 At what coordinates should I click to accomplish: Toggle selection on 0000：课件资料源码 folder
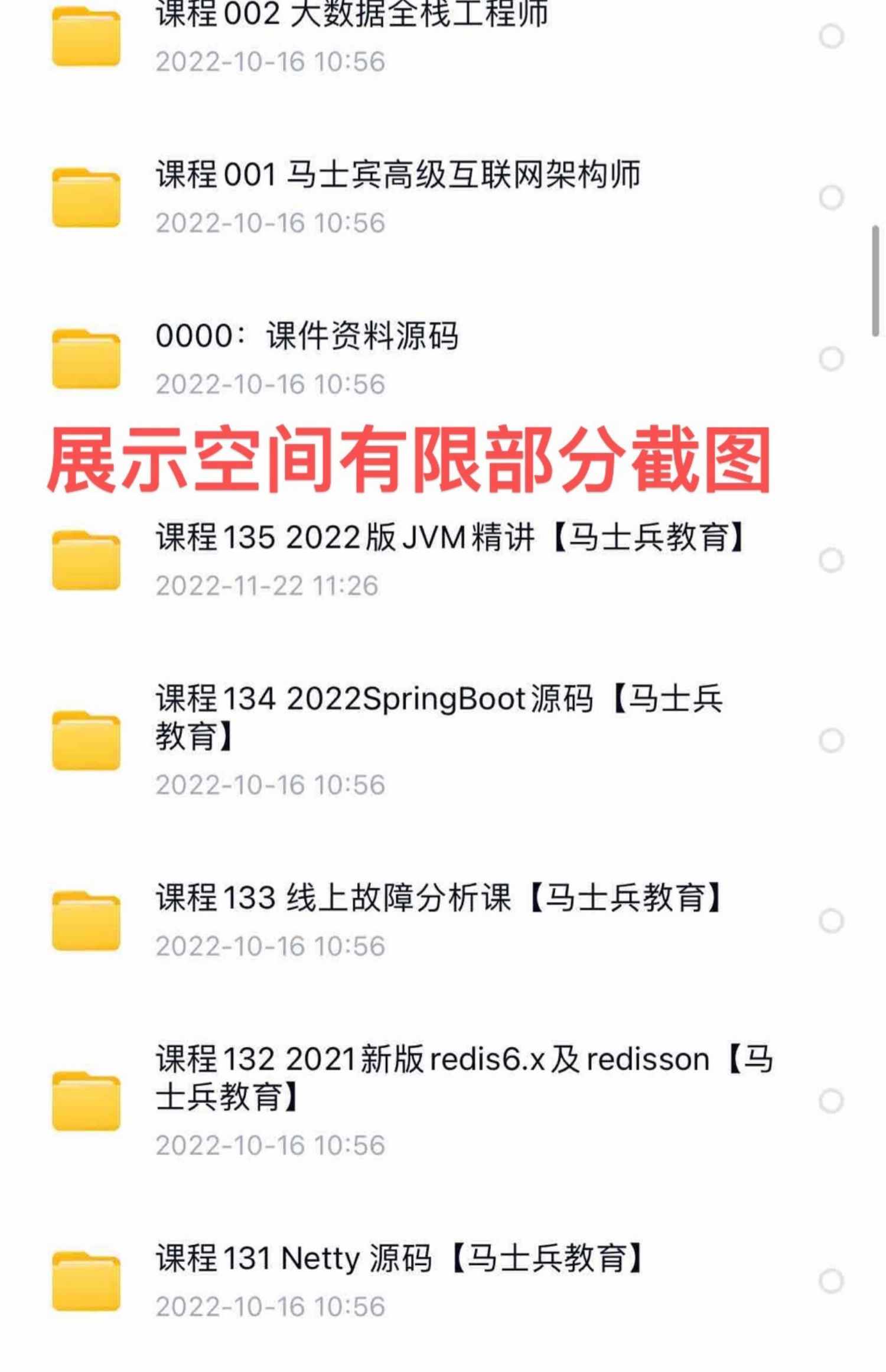(x=830, y=355)
